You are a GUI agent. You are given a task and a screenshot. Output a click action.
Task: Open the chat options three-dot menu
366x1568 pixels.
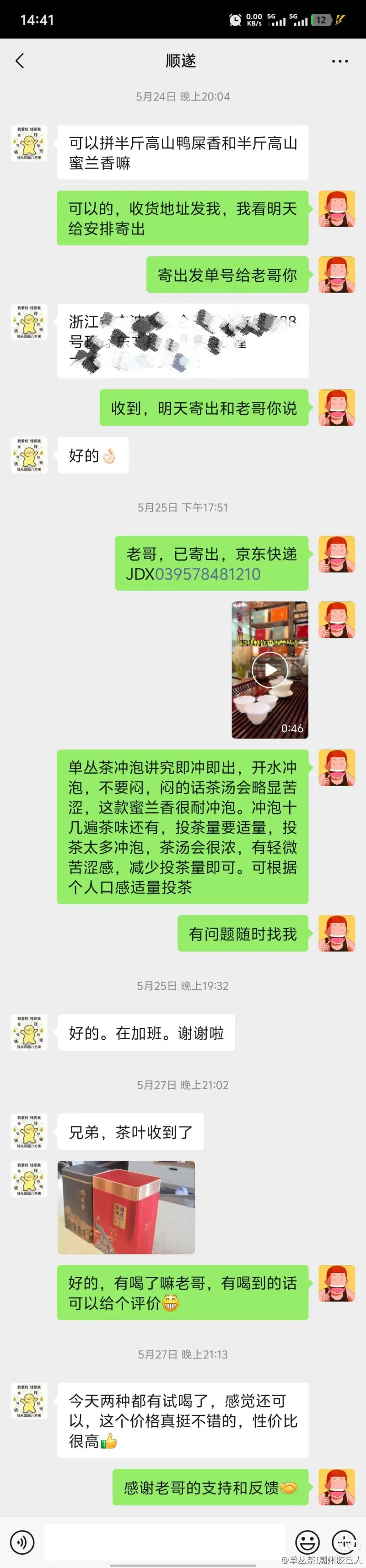(339, 61)
